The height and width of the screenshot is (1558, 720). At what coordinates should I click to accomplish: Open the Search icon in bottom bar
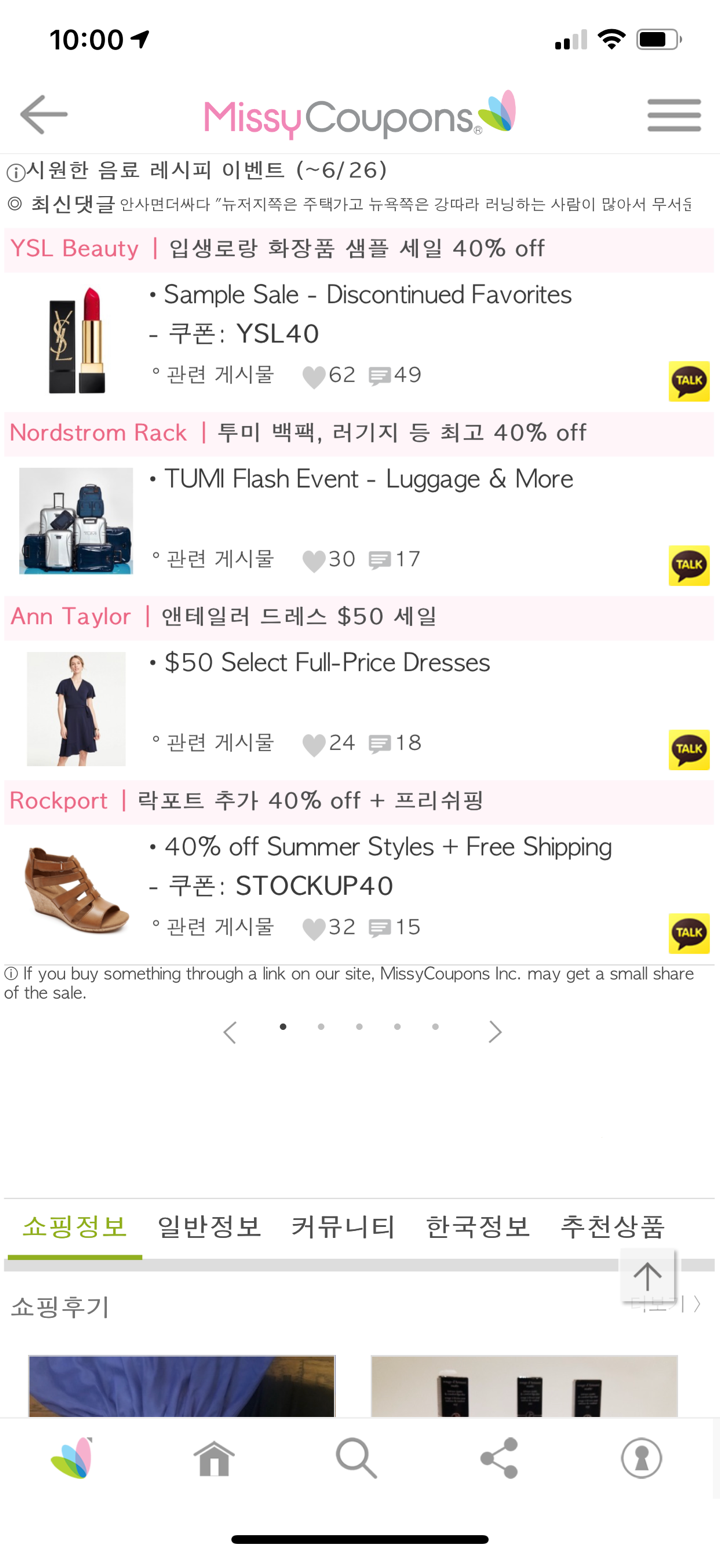click(x=356, y=1457)
